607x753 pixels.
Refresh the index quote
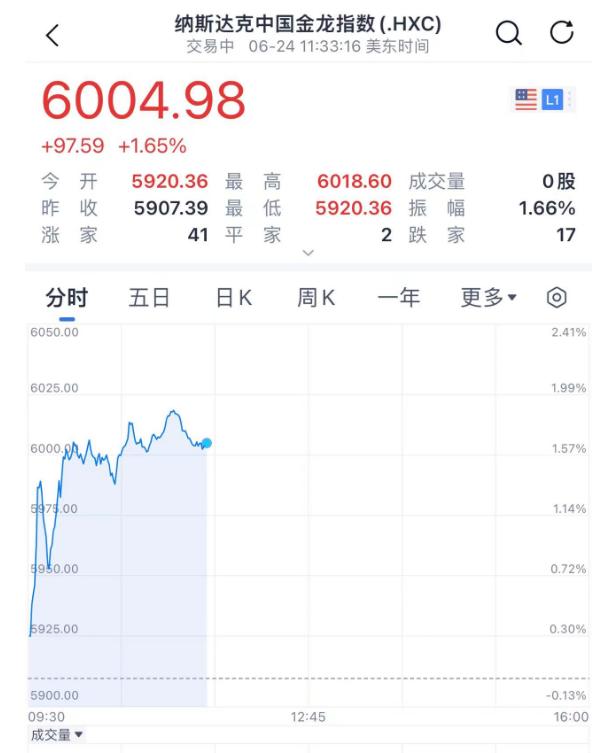click(x=563, y=33)
